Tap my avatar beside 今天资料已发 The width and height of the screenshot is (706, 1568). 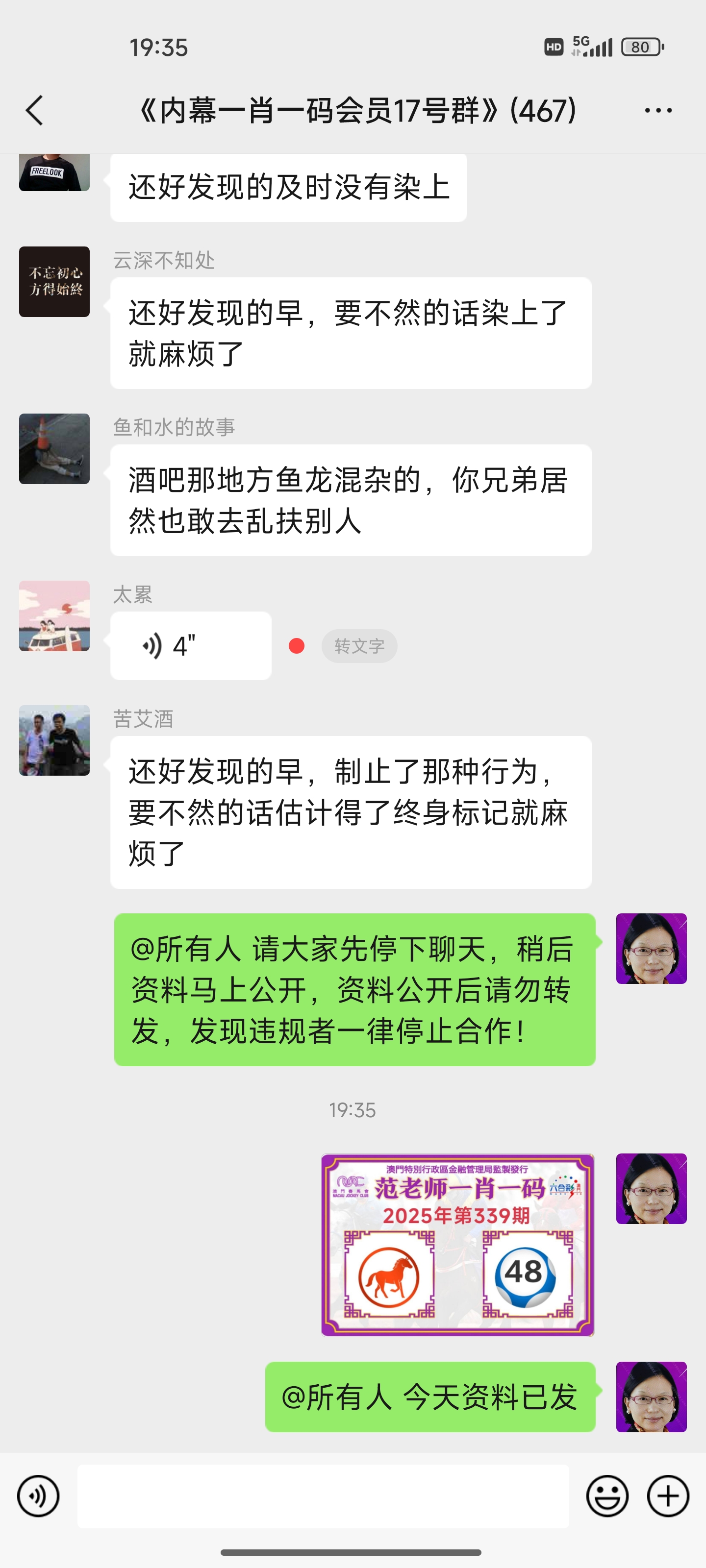tap(651, 1396)
